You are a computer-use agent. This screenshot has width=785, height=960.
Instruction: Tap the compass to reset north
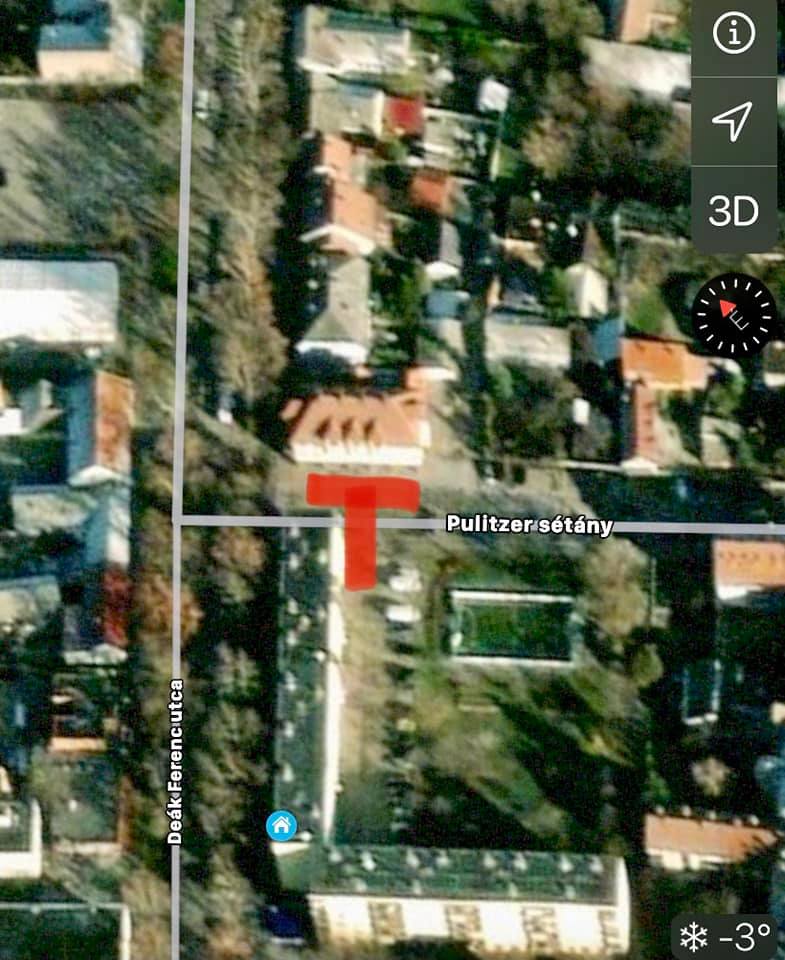pyautogui.click(x=734, y=313)
